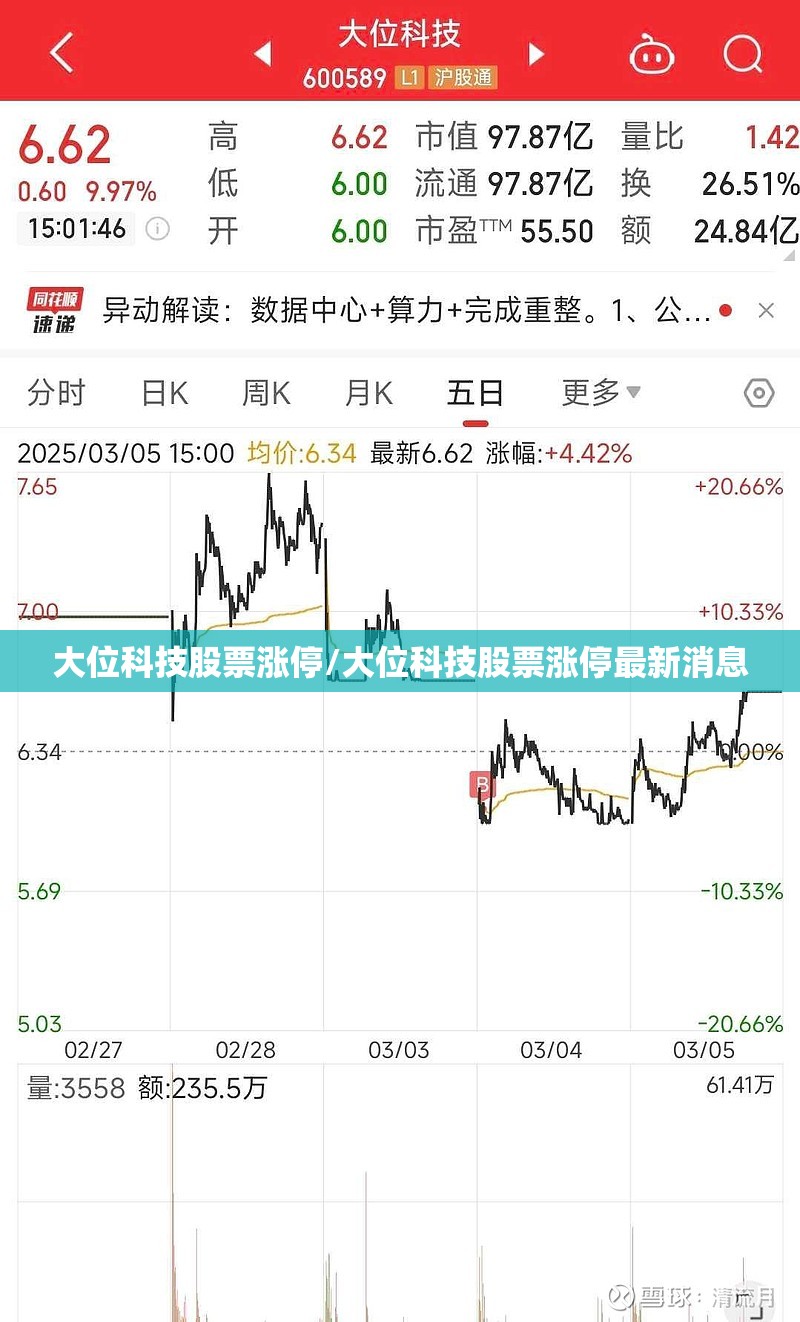800x1322 pixels.
Task: Open the robot assistant icon
Action: (652, 53)
